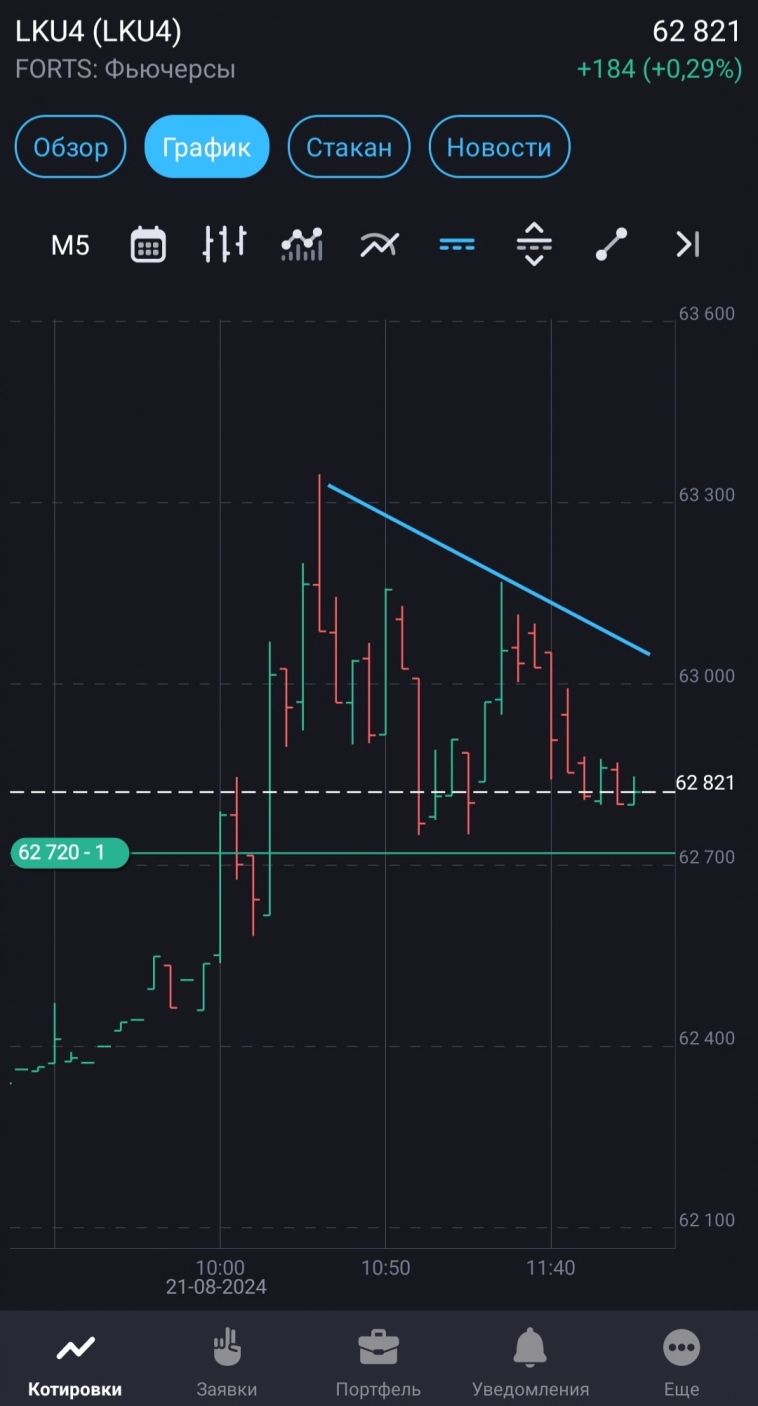758x1406 pixels.
Task: Open the calendar date picker
Action: click(x=148, y=245)
